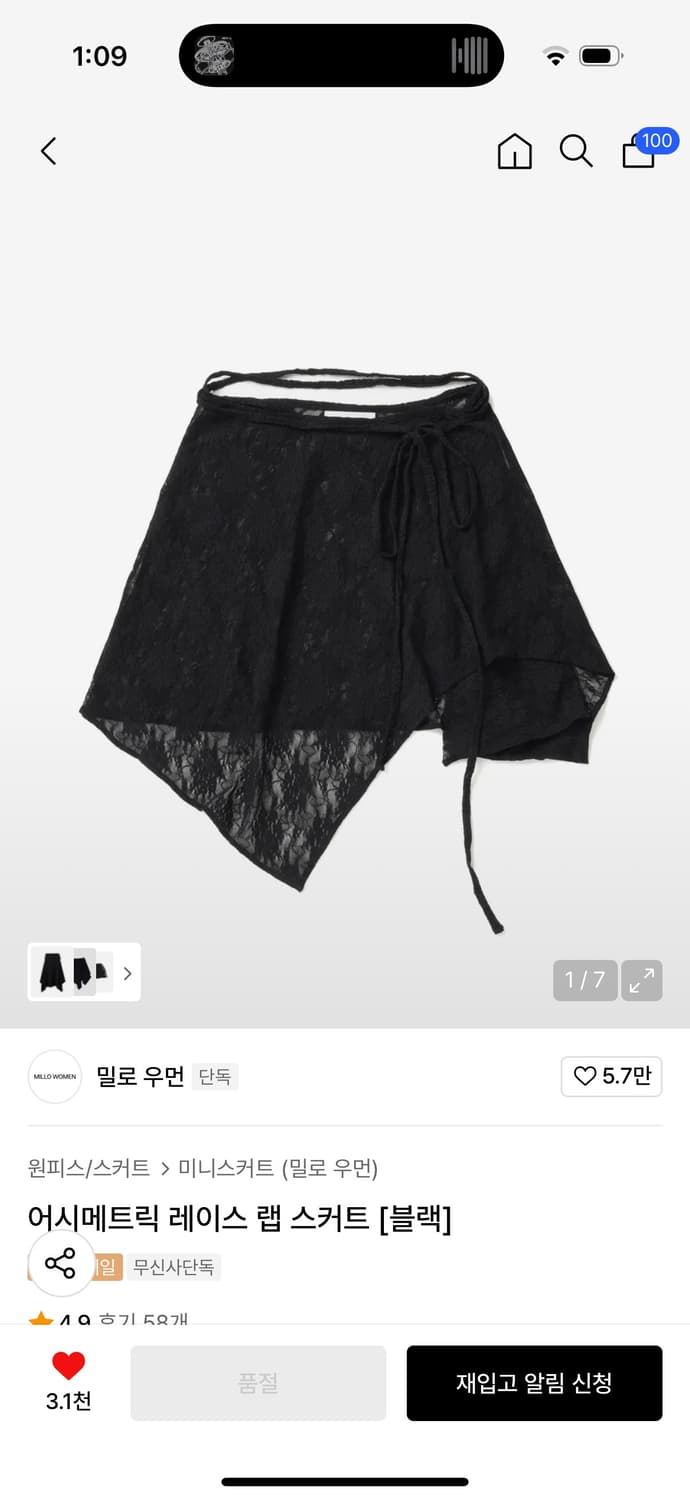Tap the red heart to unlike the product

68,1366
